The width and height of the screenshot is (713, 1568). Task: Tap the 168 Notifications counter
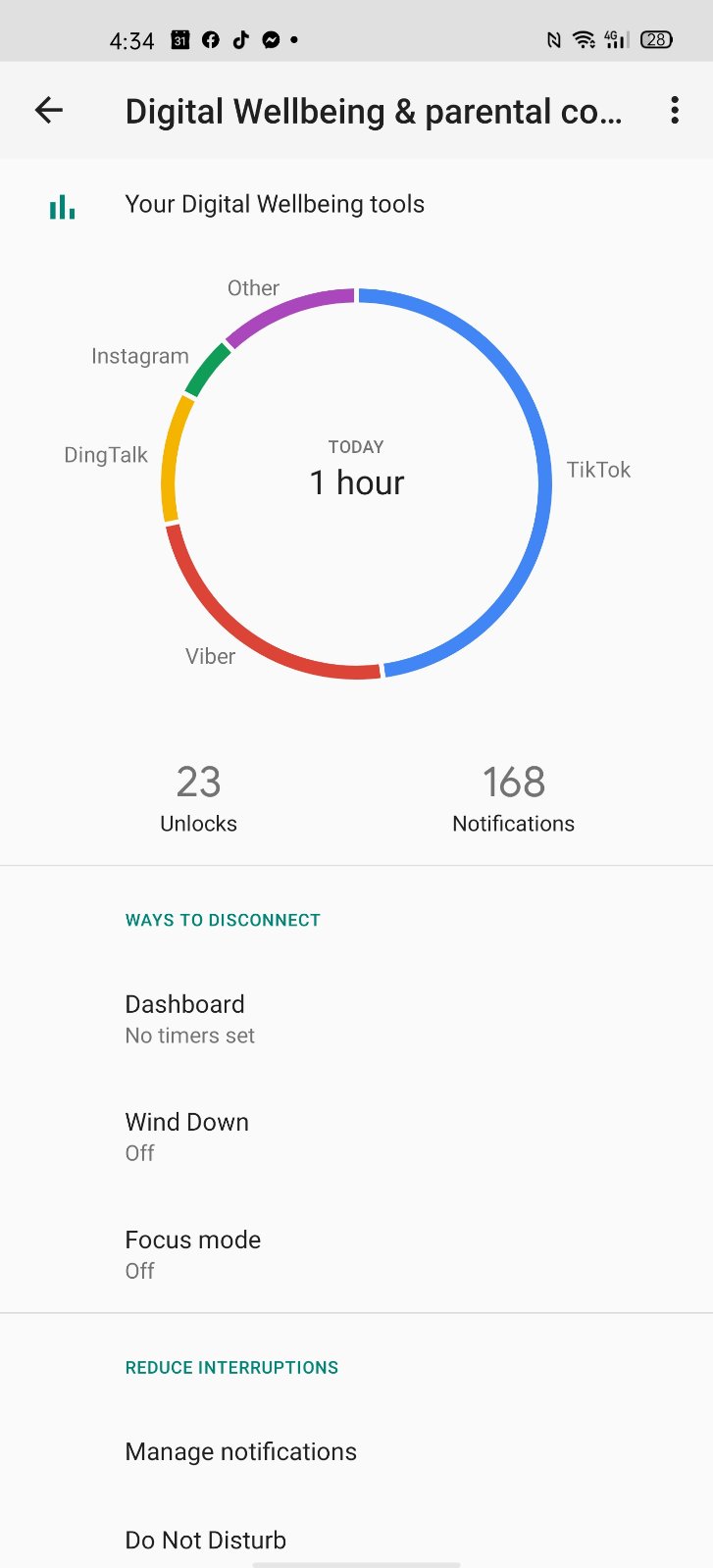pos(513,796)
